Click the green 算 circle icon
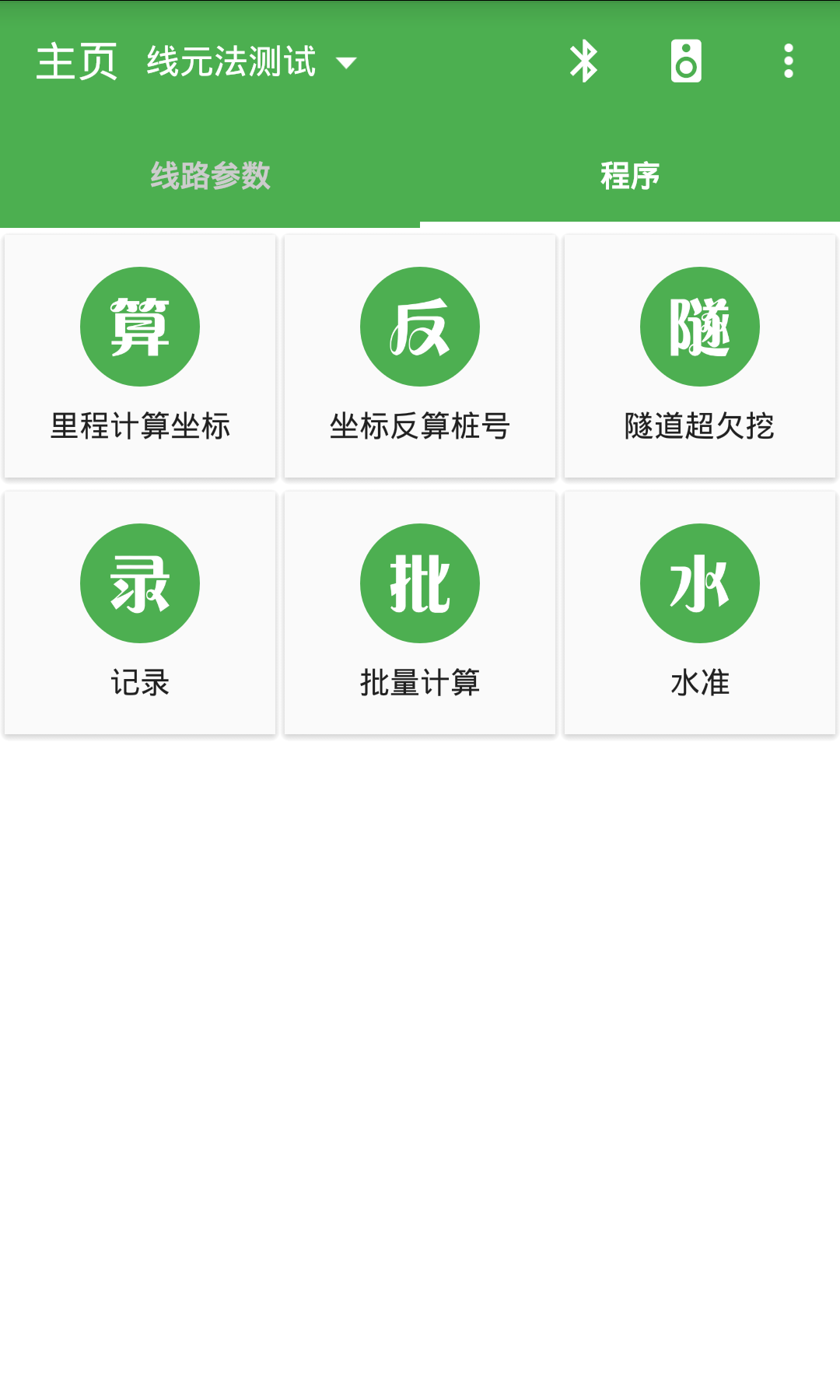The image size is (840, 1400). click(x=140, y=326)
